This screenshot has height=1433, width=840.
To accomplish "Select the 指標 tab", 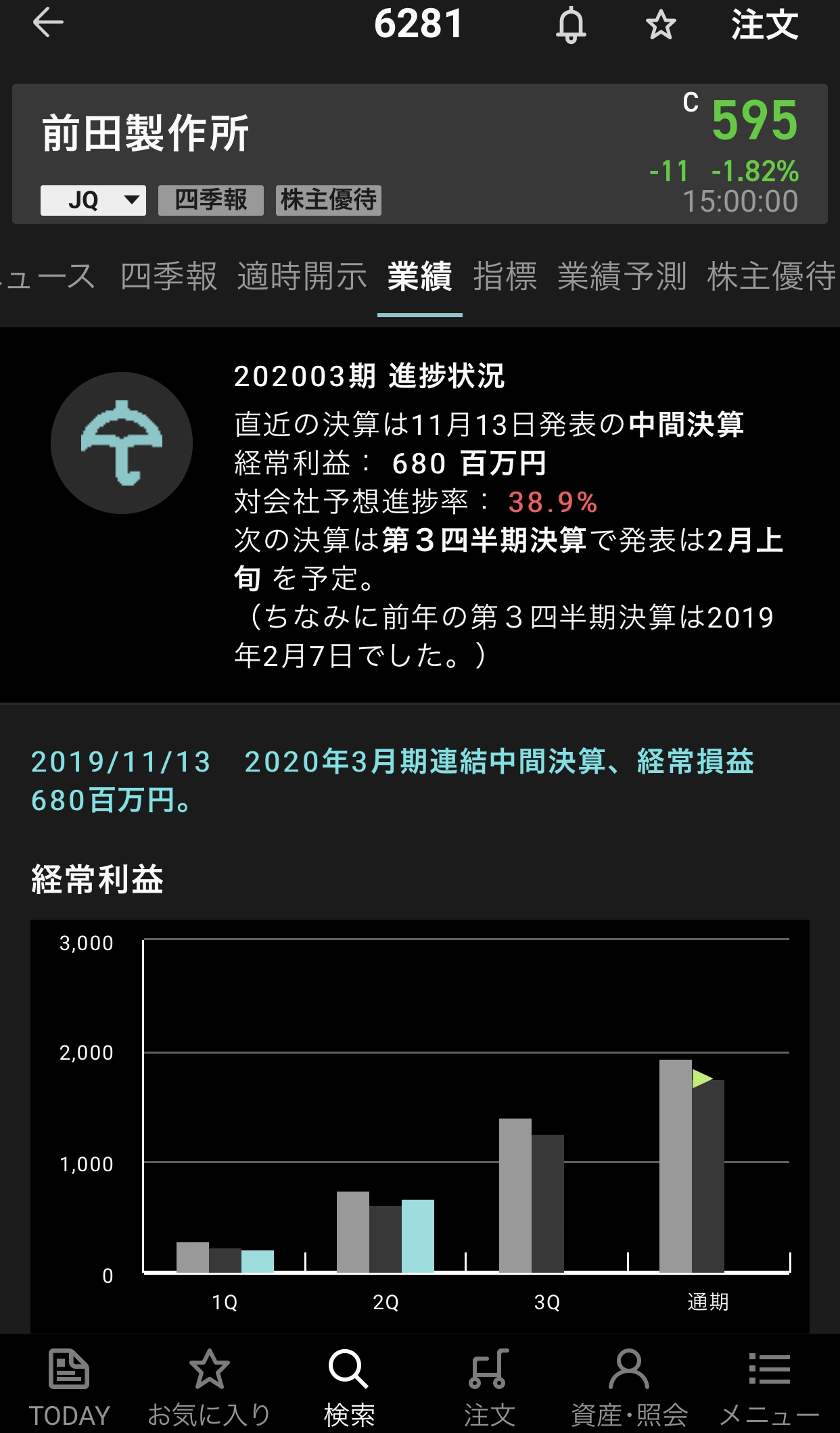I will click(505, 277).
